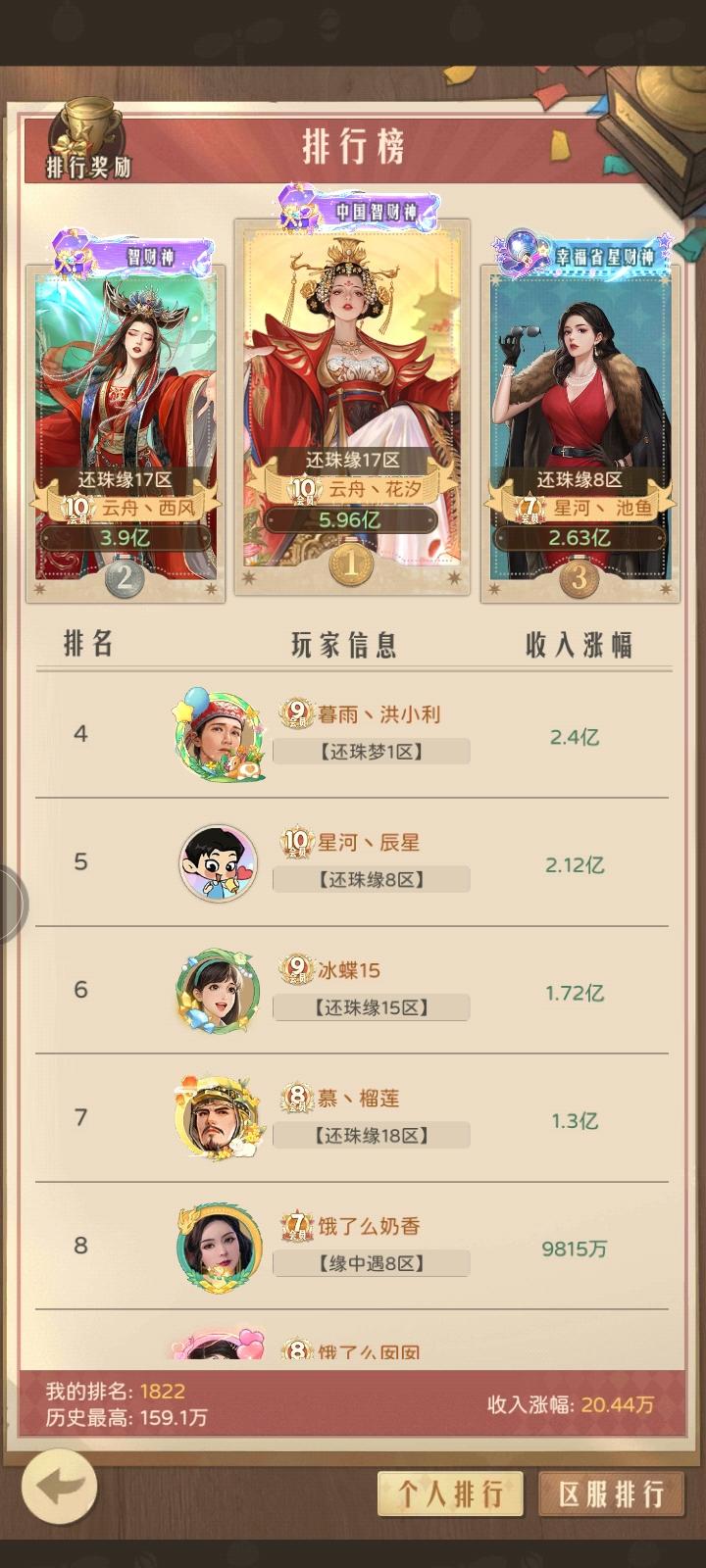706x1568 pixels.
Task: Click the 【还珠缘15区】 server label under 冰蝶15
Action: tap(371, 1006)
